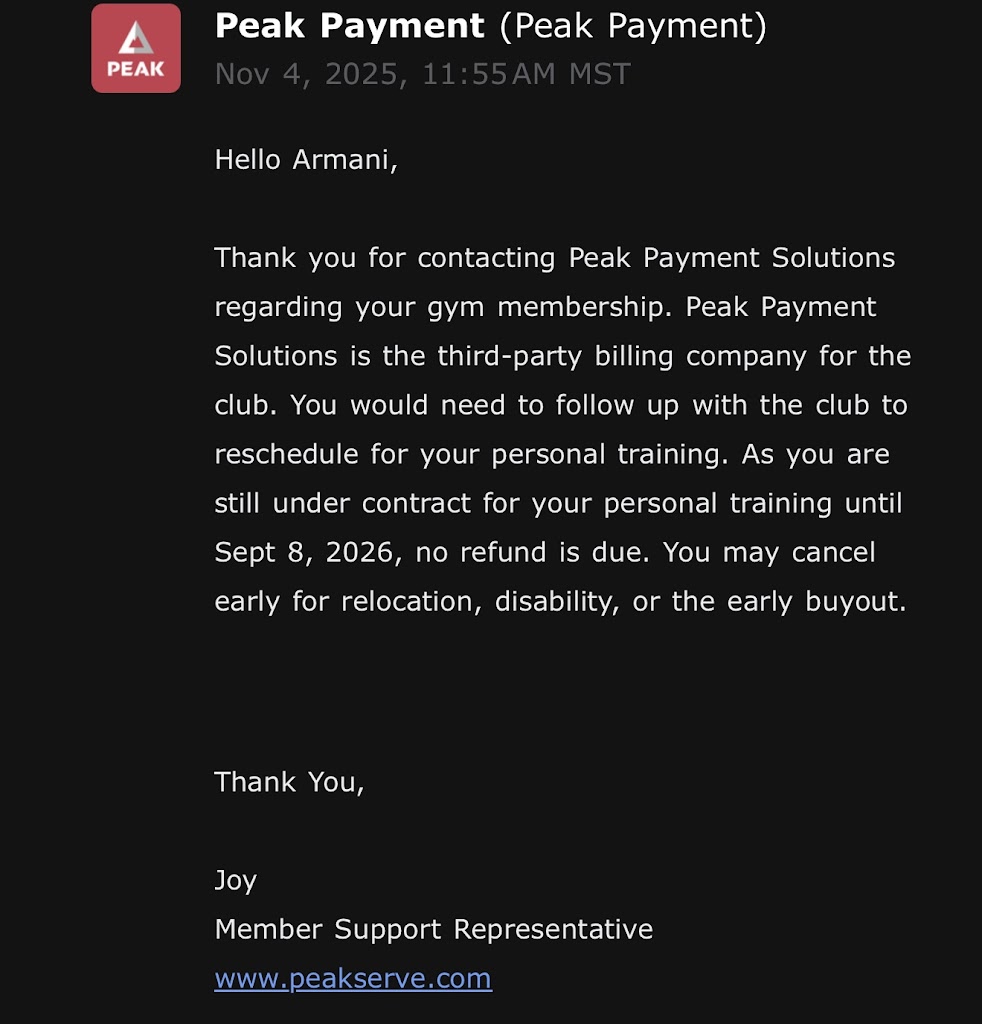Open the www.peakserve.com link
This screenshot has width=982, height=1024.
point(352,978)
